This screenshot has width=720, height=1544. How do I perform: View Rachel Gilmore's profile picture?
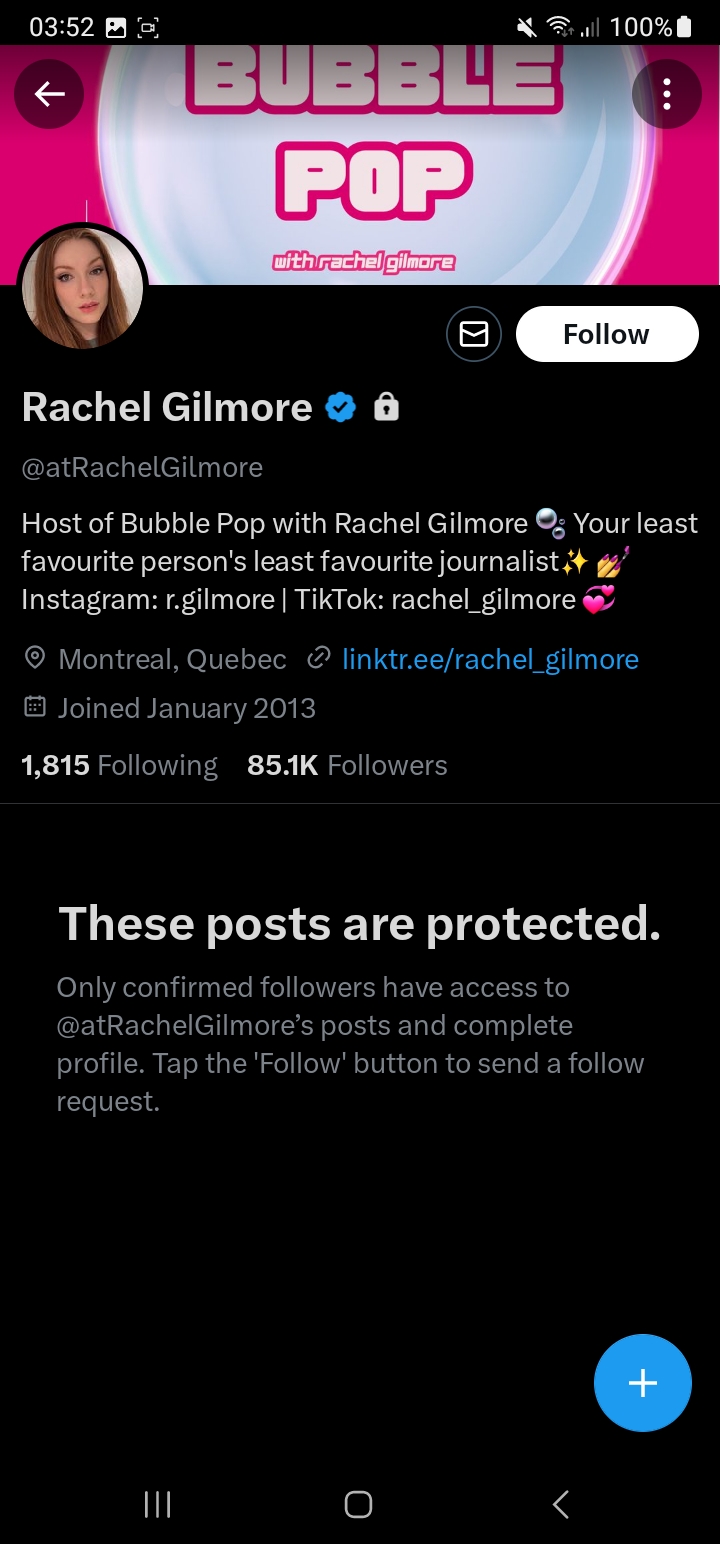pyautogui.click(x=83, y=287)
